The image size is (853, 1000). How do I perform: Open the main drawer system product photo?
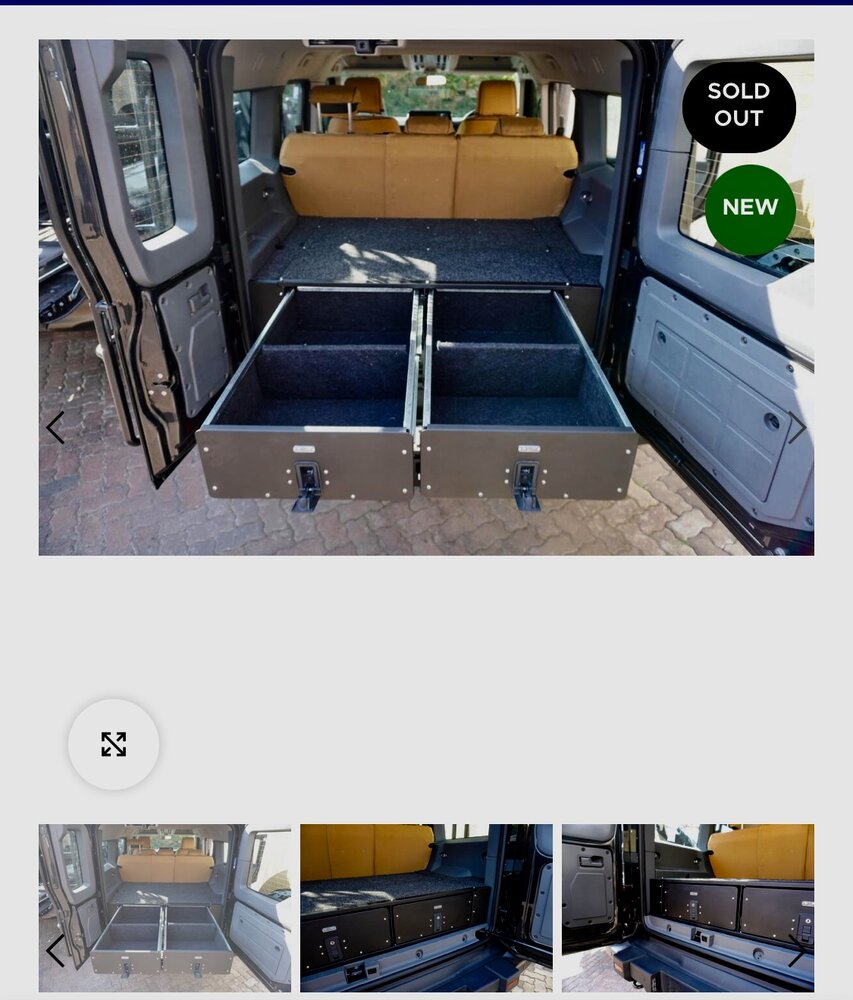coord(426,297)
